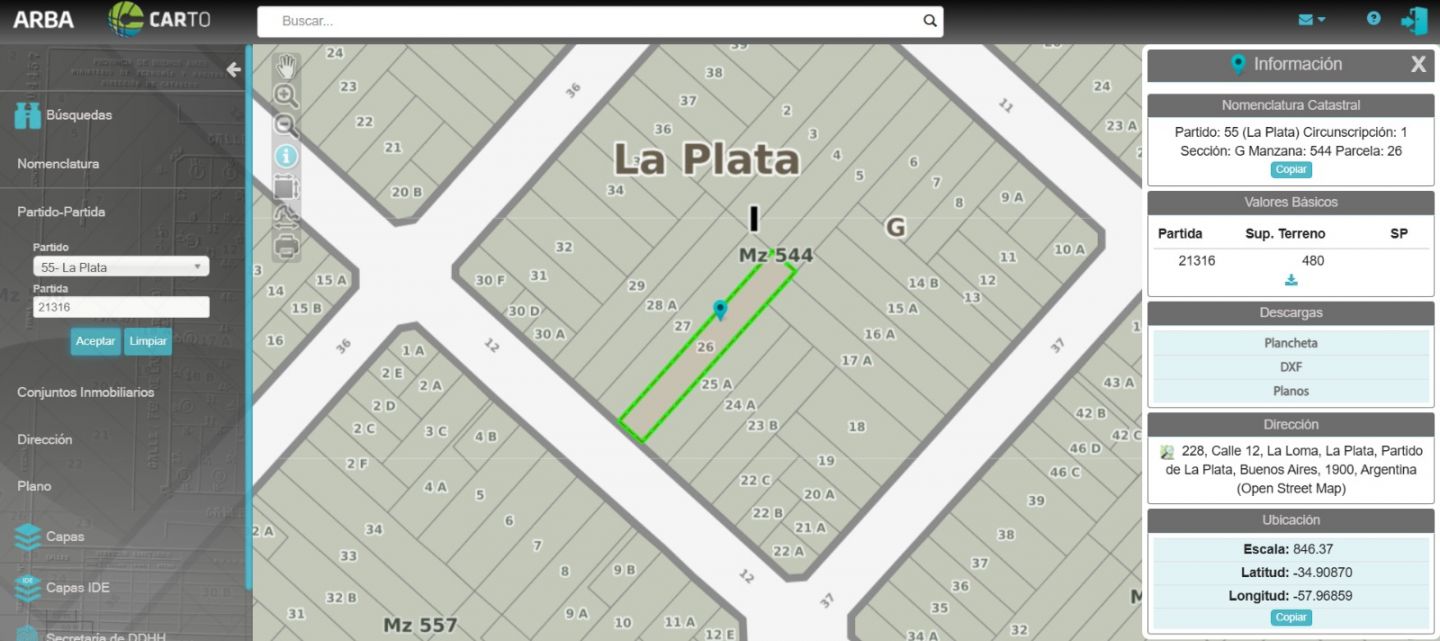Tap the Limpiar button
1440x641 pixels.
coord(148,341)
